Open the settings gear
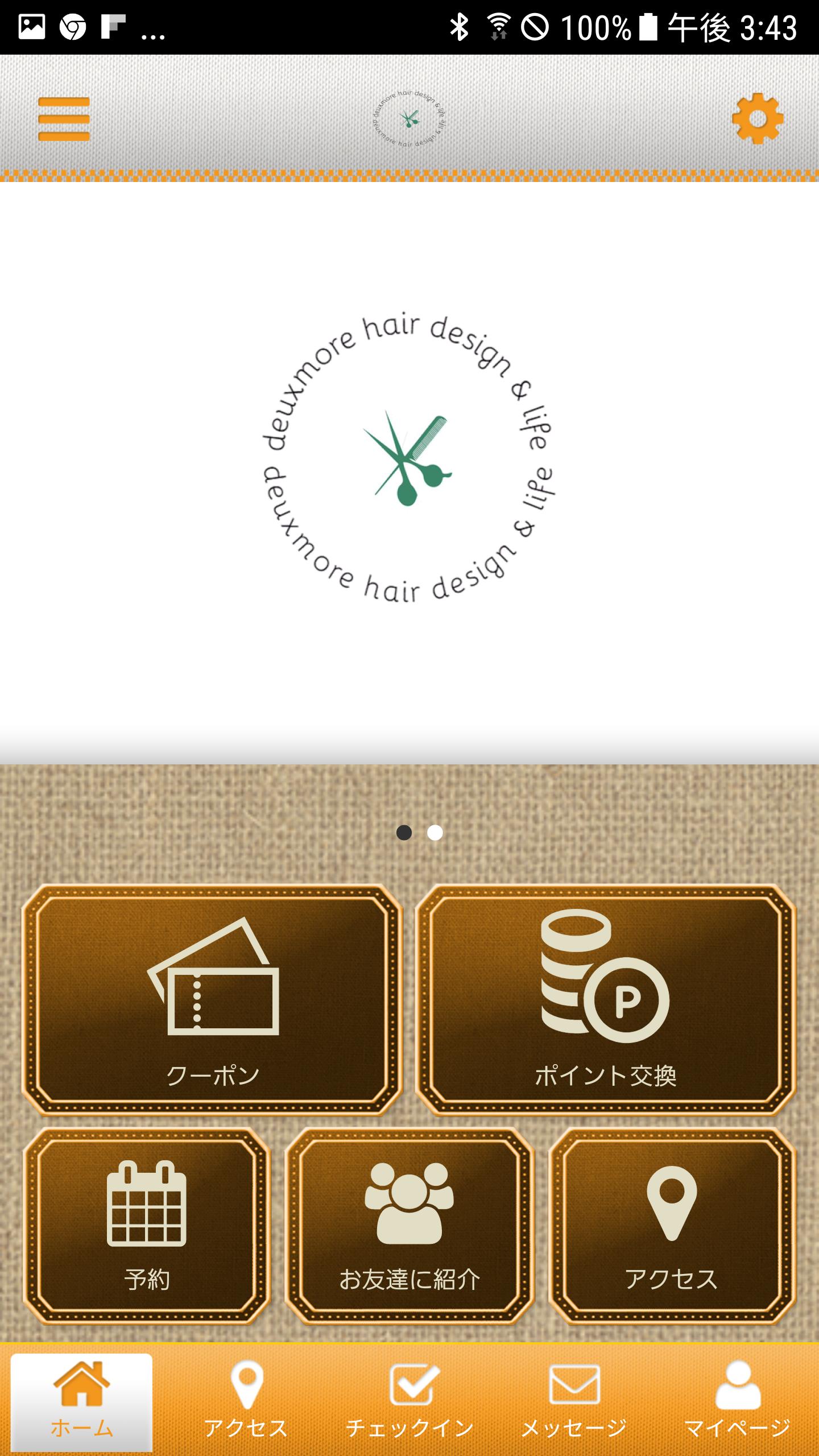 (758, 119)
